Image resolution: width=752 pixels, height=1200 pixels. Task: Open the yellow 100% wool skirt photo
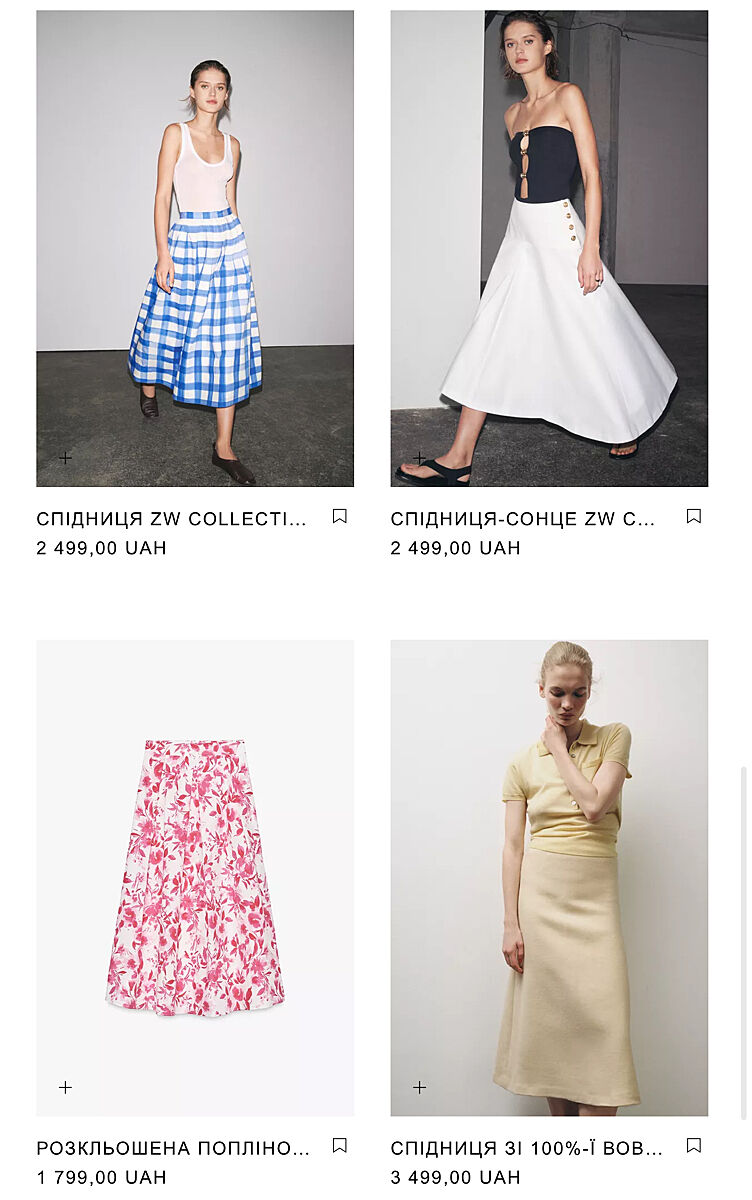tap(549, 877)
